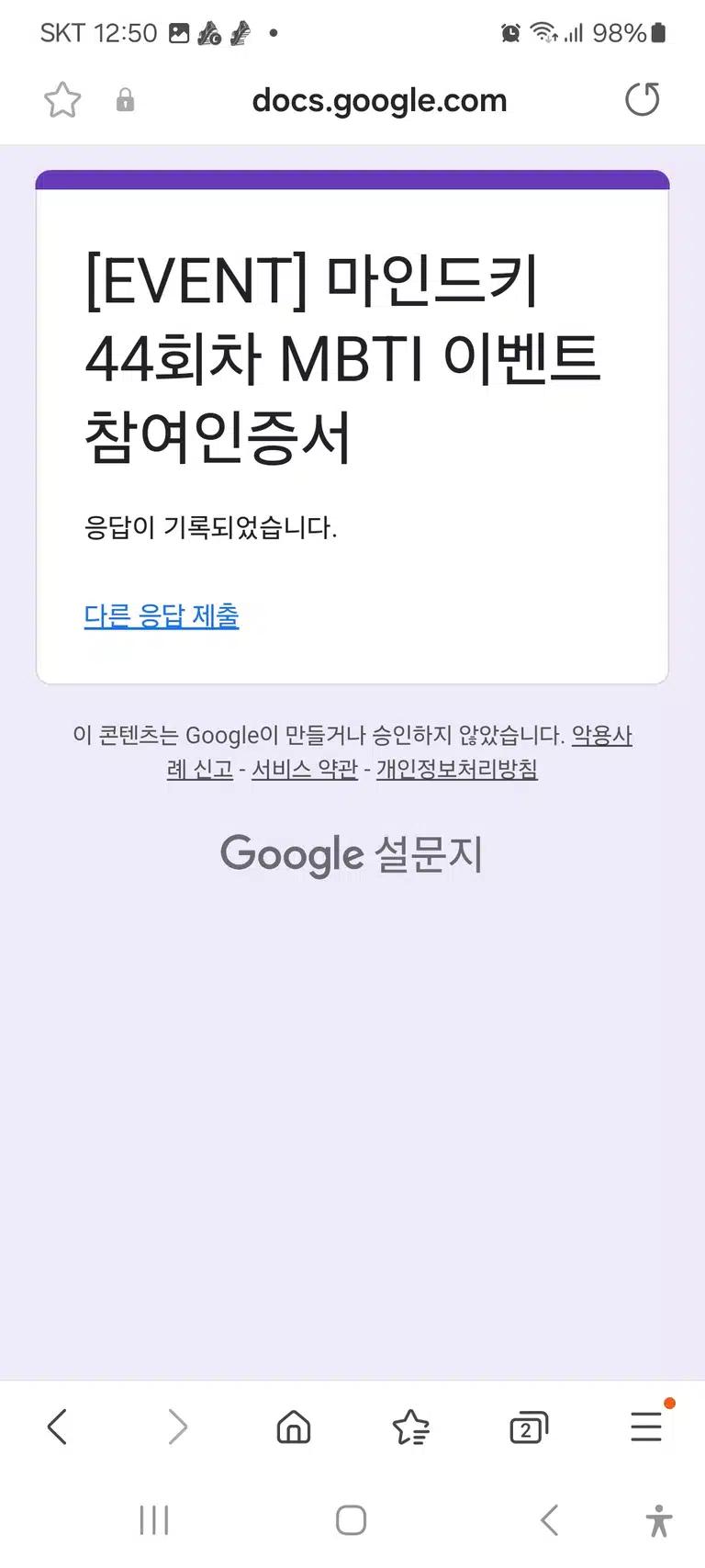Bookmark this page with the star icon
This screenshot has height=1568, width=705.
(x=62, y=100)
